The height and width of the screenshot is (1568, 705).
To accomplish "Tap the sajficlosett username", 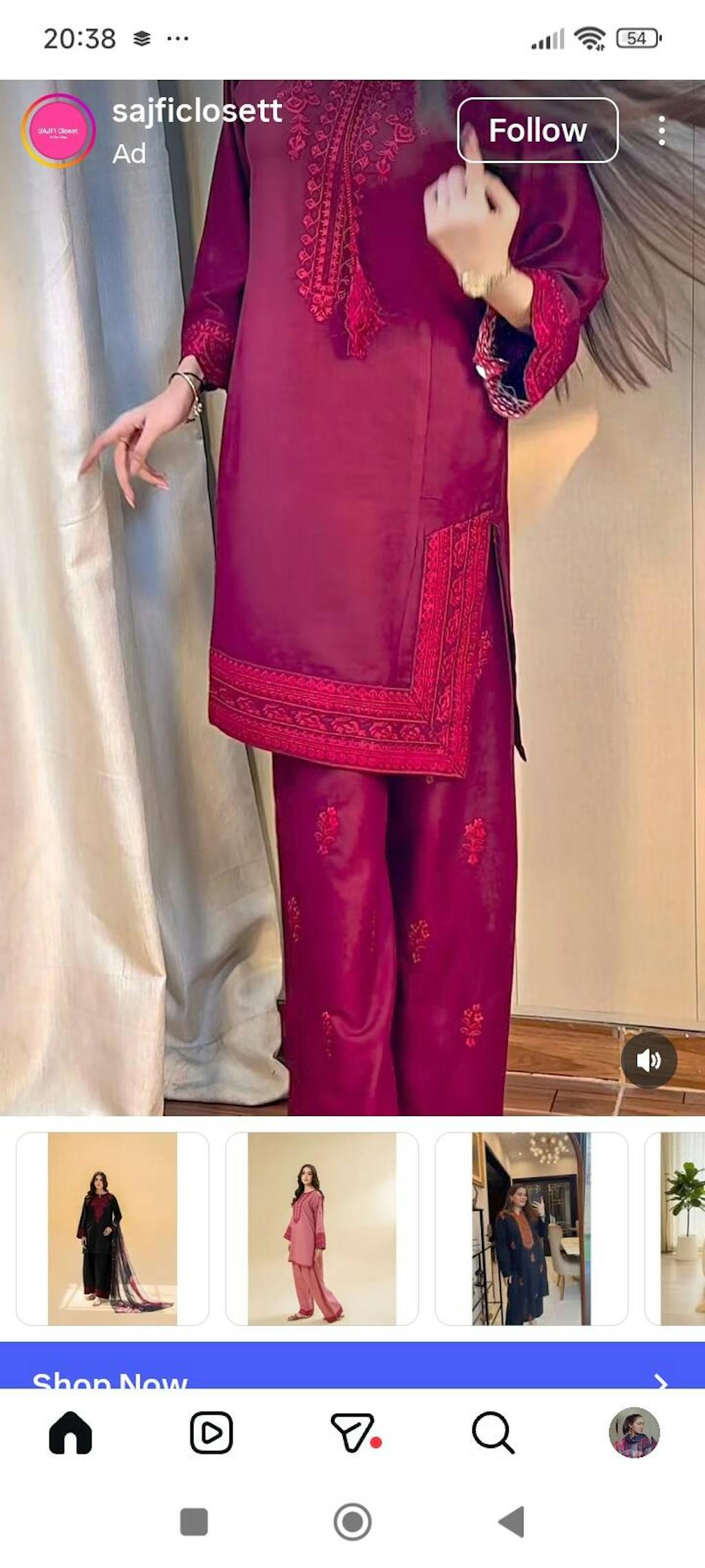I will [x=197, y=111].
